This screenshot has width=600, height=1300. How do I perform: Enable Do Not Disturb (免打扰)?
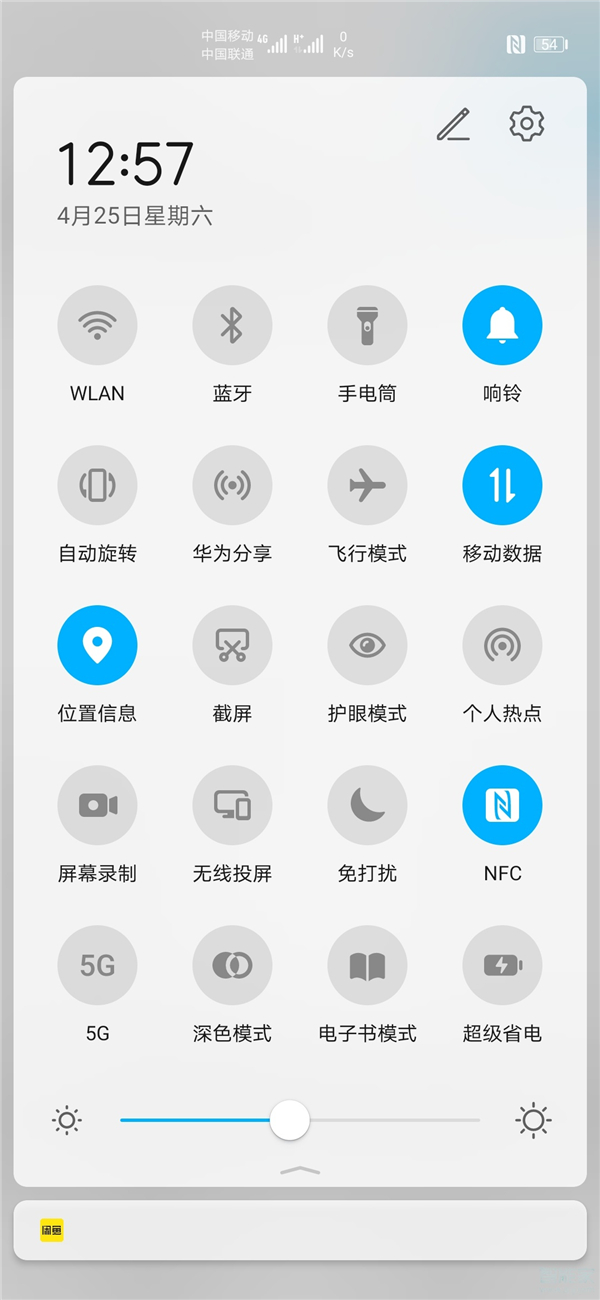click(x=367, y=805)
